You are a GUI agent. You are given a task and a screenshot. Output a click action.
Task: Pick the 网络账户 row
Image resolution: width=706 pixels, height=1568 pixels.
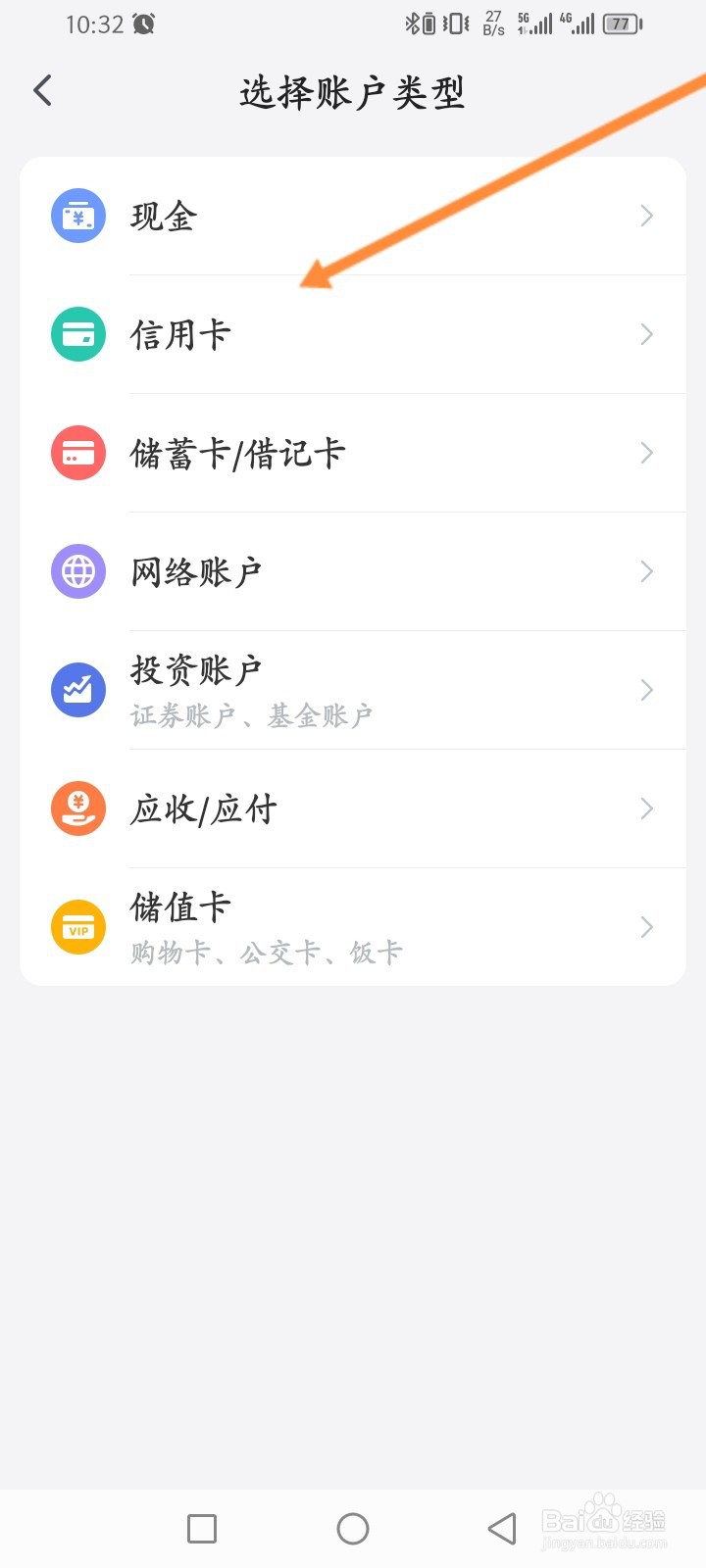353,571
